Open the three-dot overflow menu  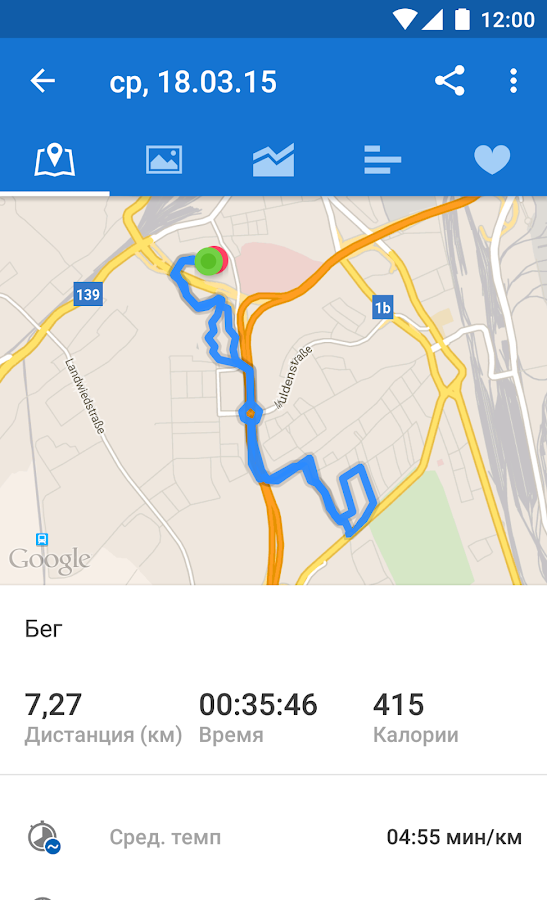tap(513, 81)
